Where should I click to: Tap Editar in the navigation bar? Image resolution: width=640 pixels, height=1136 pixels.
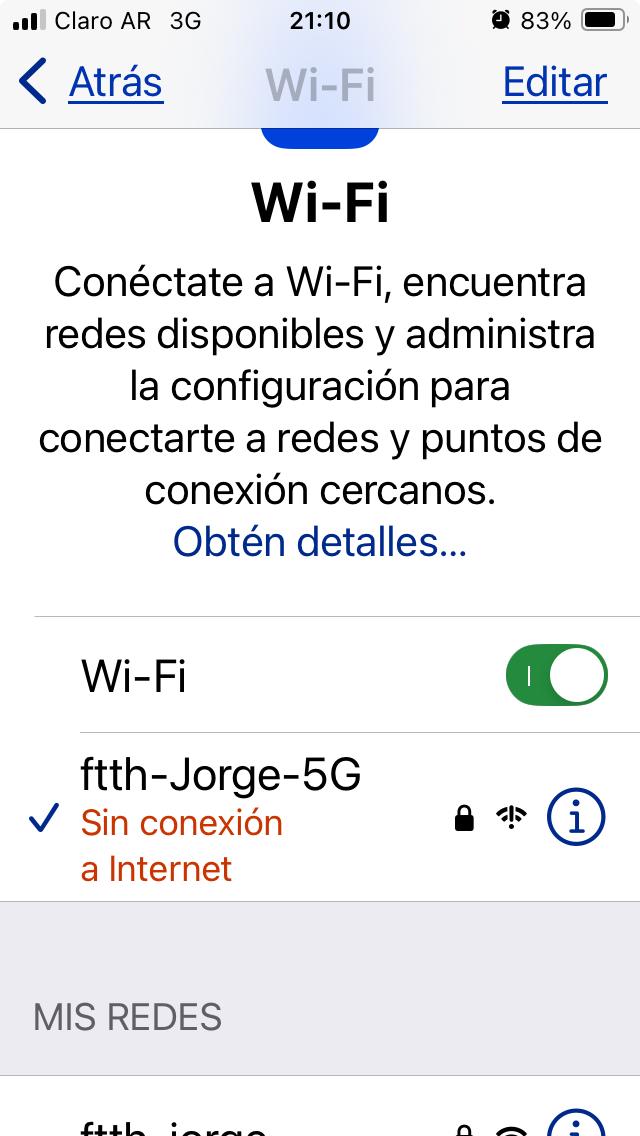[x=554, y=82]
